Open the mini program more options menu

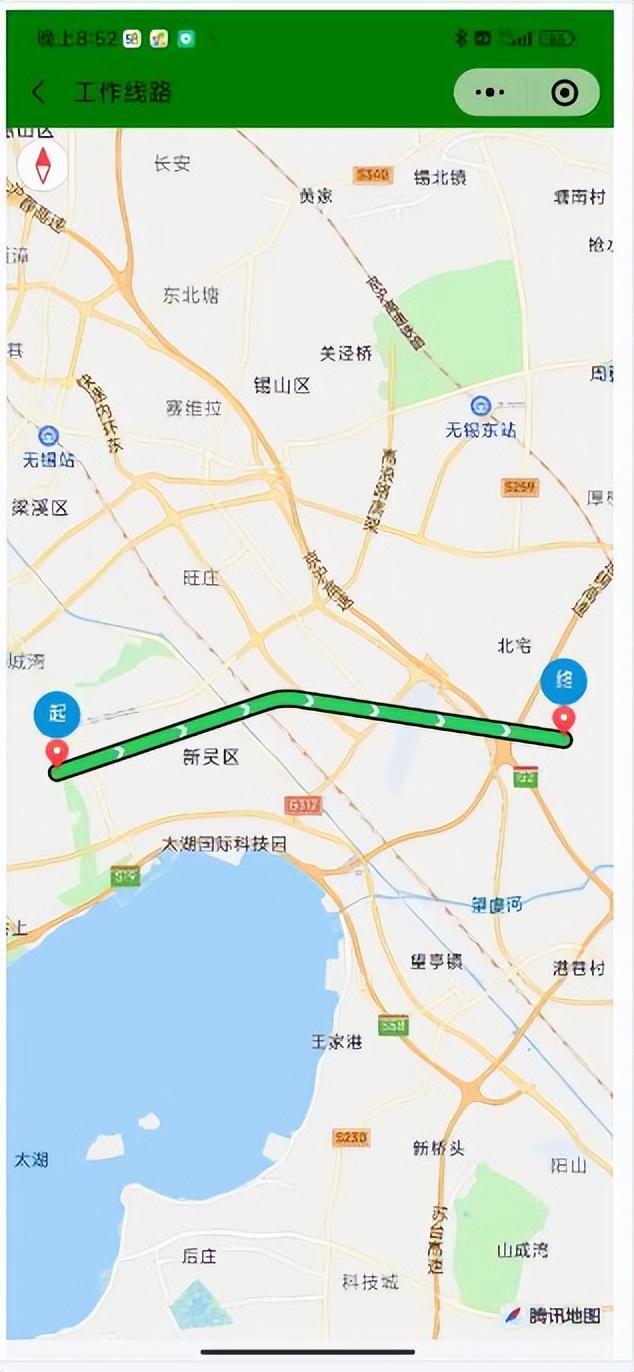click(x=490, y=93)
